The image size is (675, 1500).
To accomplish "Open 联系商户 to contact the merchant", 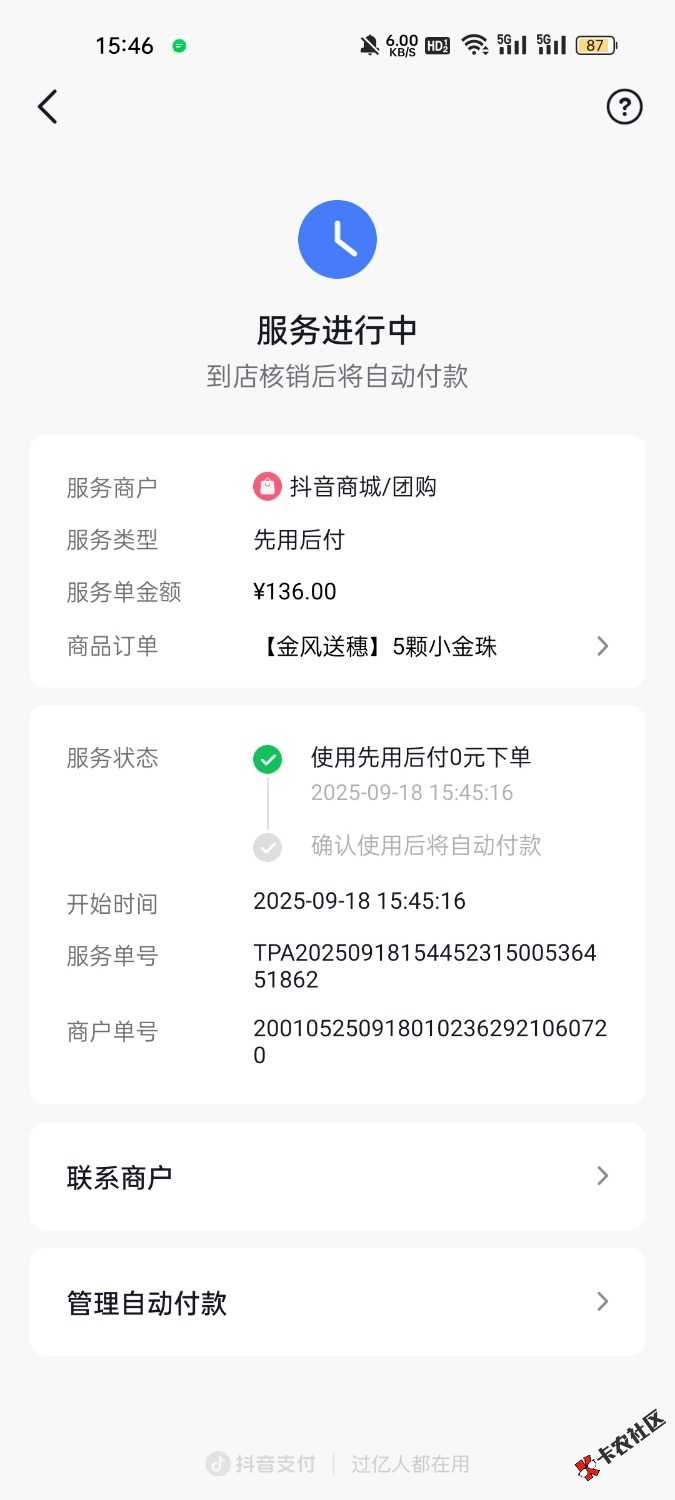I will coord(337,1177).
